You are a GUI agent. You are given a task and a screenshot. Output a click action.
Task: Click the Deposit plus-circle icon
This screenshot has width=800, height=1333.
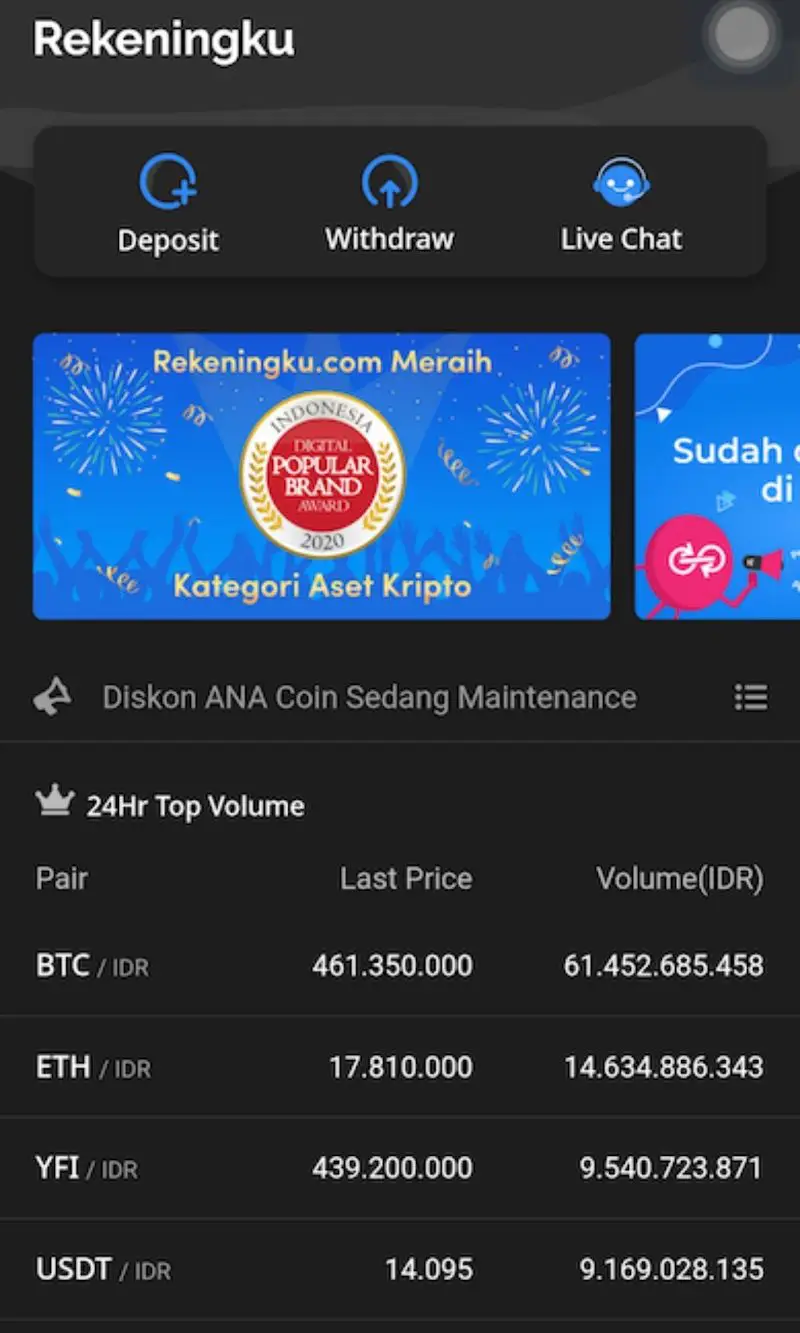(168, 180)
